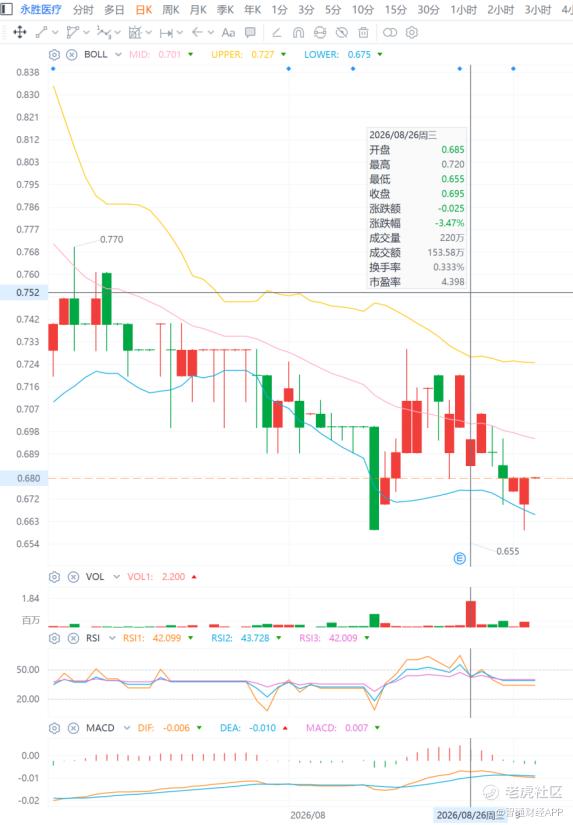
Task: Select the 月K monthly chart
Action: tap(198, 9)
